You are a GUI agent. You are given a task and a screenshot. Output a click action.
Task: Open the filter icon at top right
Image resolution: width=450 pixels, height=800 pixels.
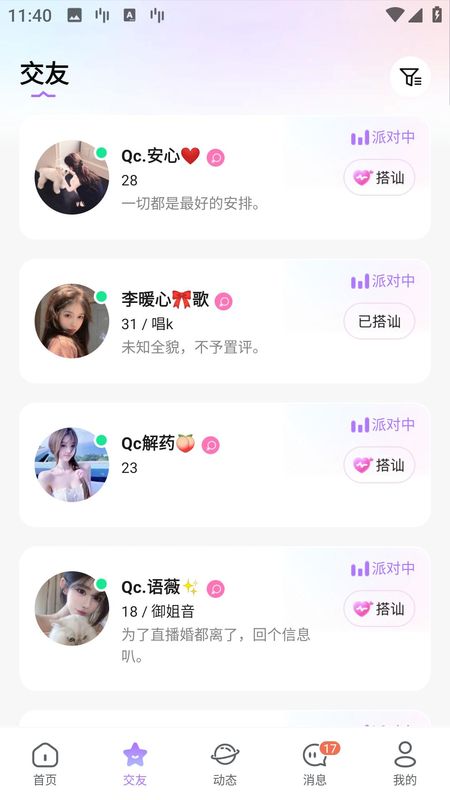tap(410, 77)
